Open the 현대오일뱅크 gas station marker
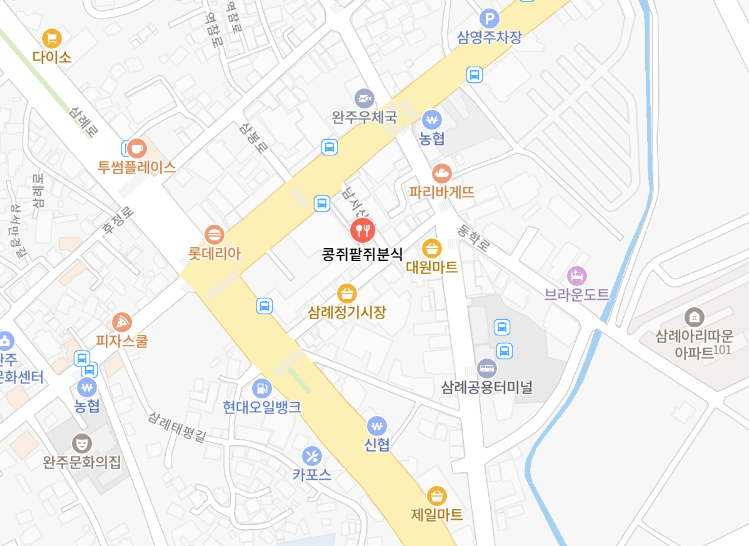This screenshot has height=546, width=749. coord(262,388)
